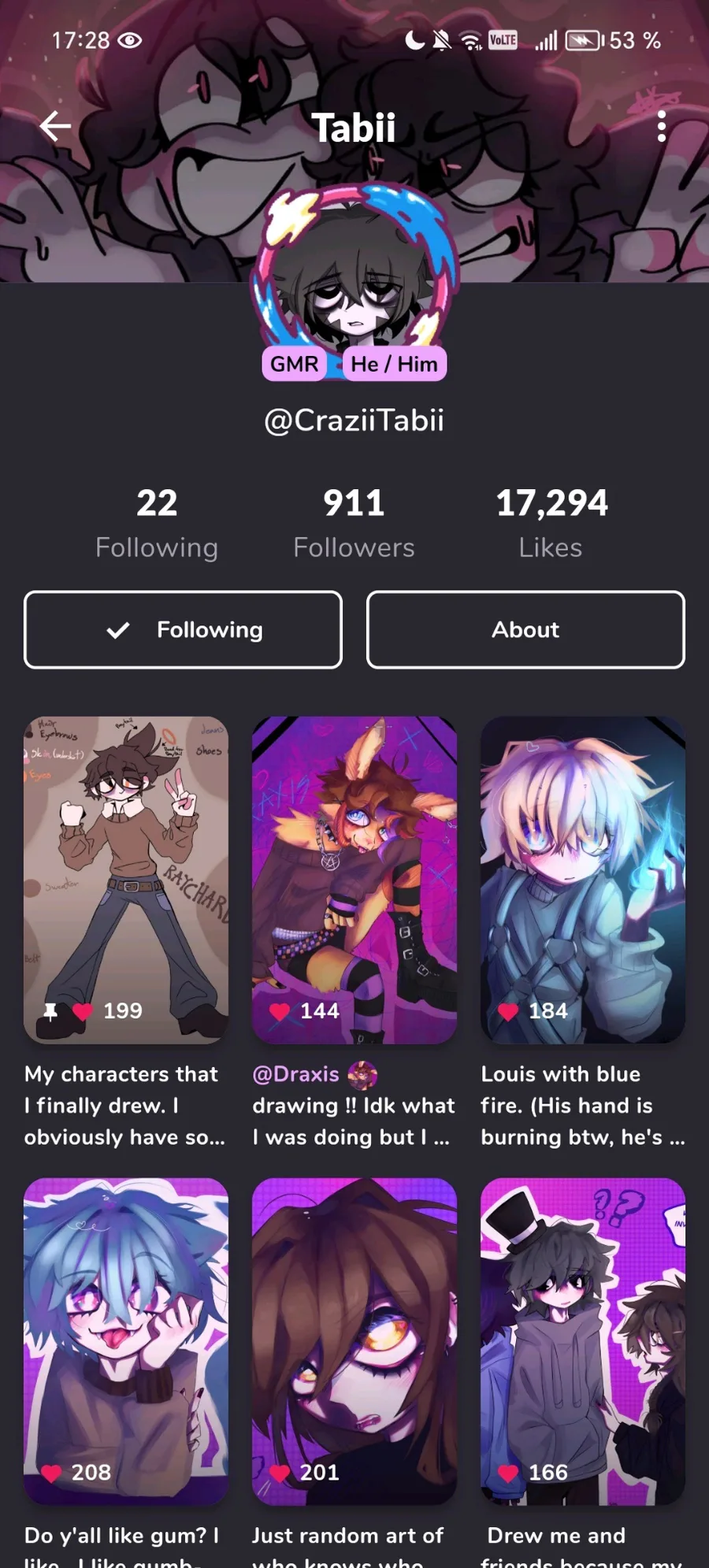Open the About section
Screen dimensions: 709x1568
(x=525, y=629)
